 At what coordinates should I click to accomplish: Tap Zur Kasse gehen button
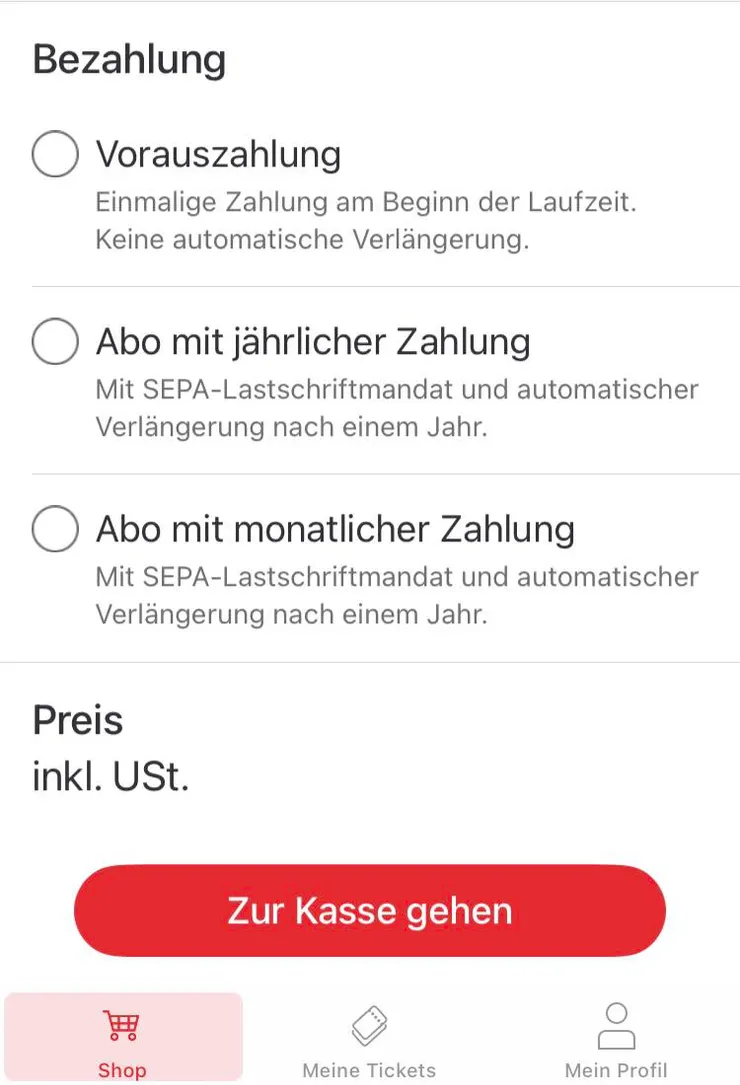coord(370,911)
